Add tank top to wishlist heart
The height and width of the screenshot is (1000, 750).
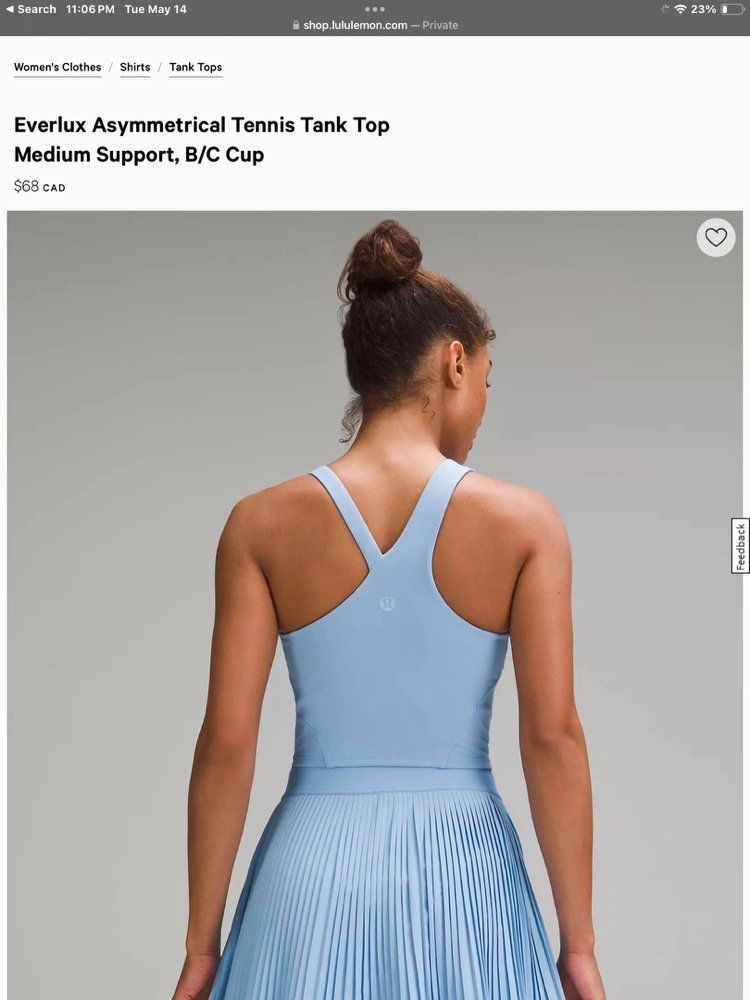pyautogui.click(x=715, y=238)
